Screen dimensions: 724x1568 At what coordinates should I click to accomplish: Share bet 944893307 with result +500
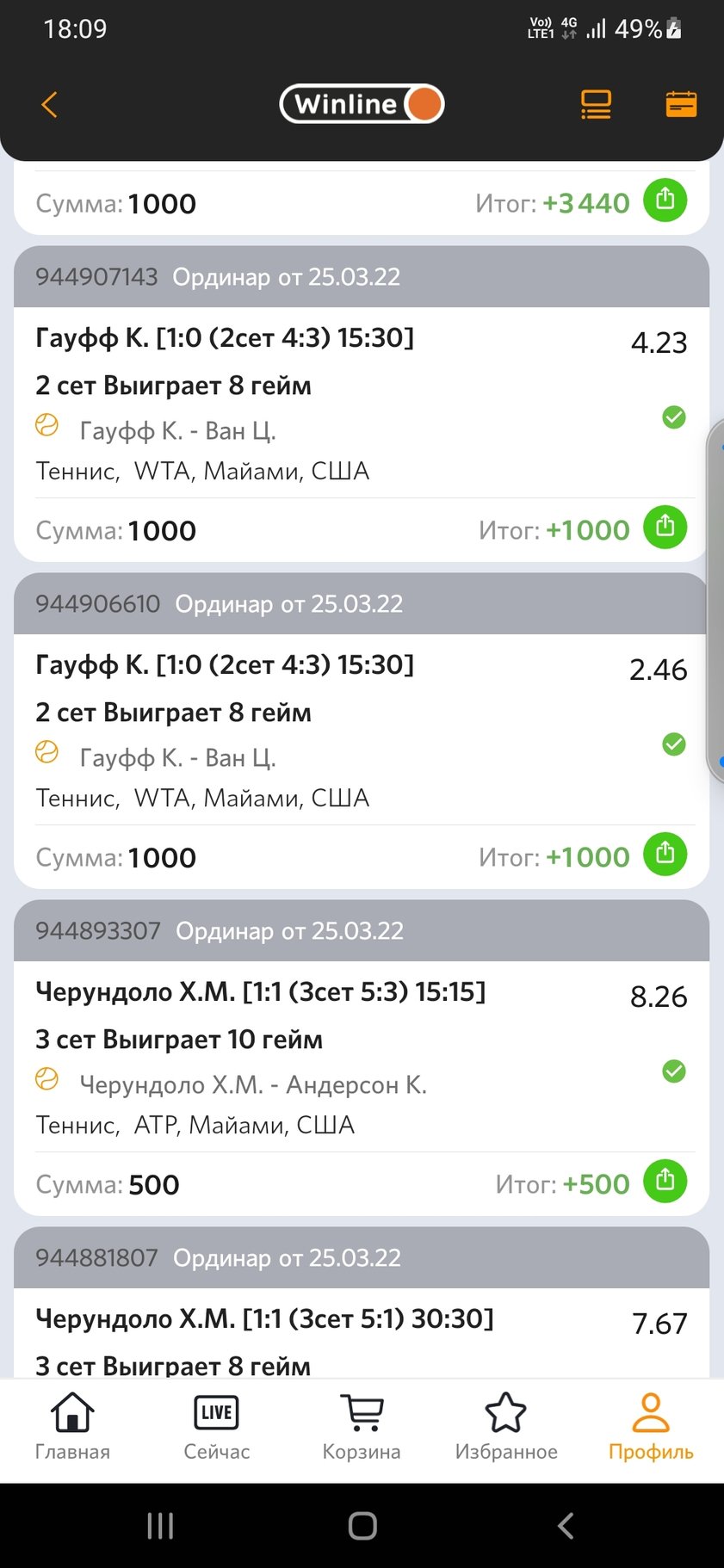tap(665, 1181)
